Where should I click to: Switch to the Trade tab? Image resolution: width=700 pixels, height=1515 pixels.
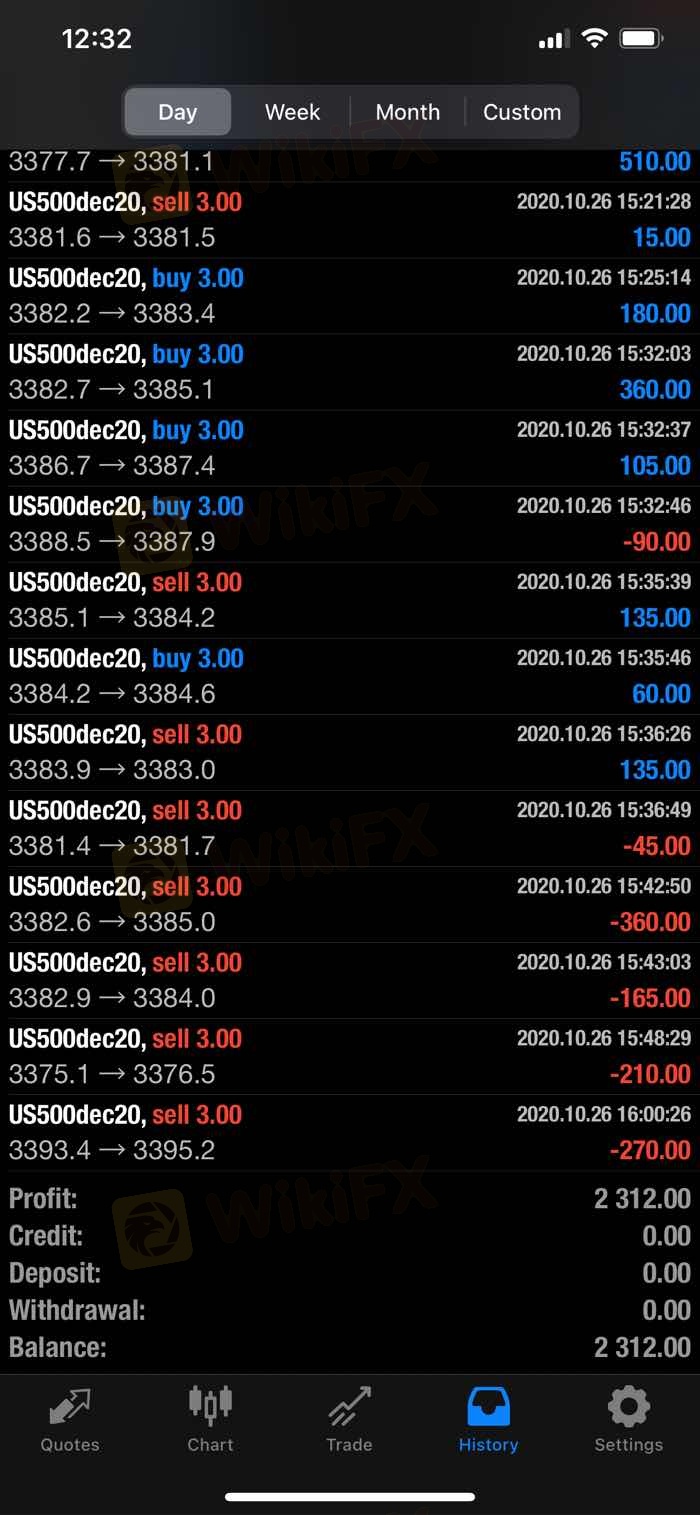tap(349, 1420)
